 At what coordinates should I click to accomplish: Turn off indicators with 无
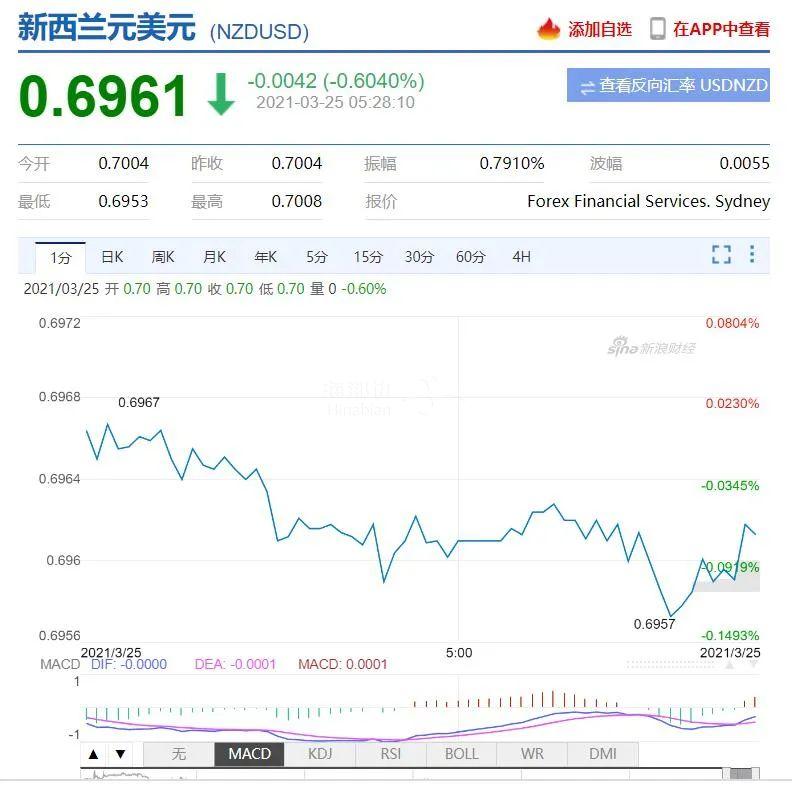pos(179,754)
